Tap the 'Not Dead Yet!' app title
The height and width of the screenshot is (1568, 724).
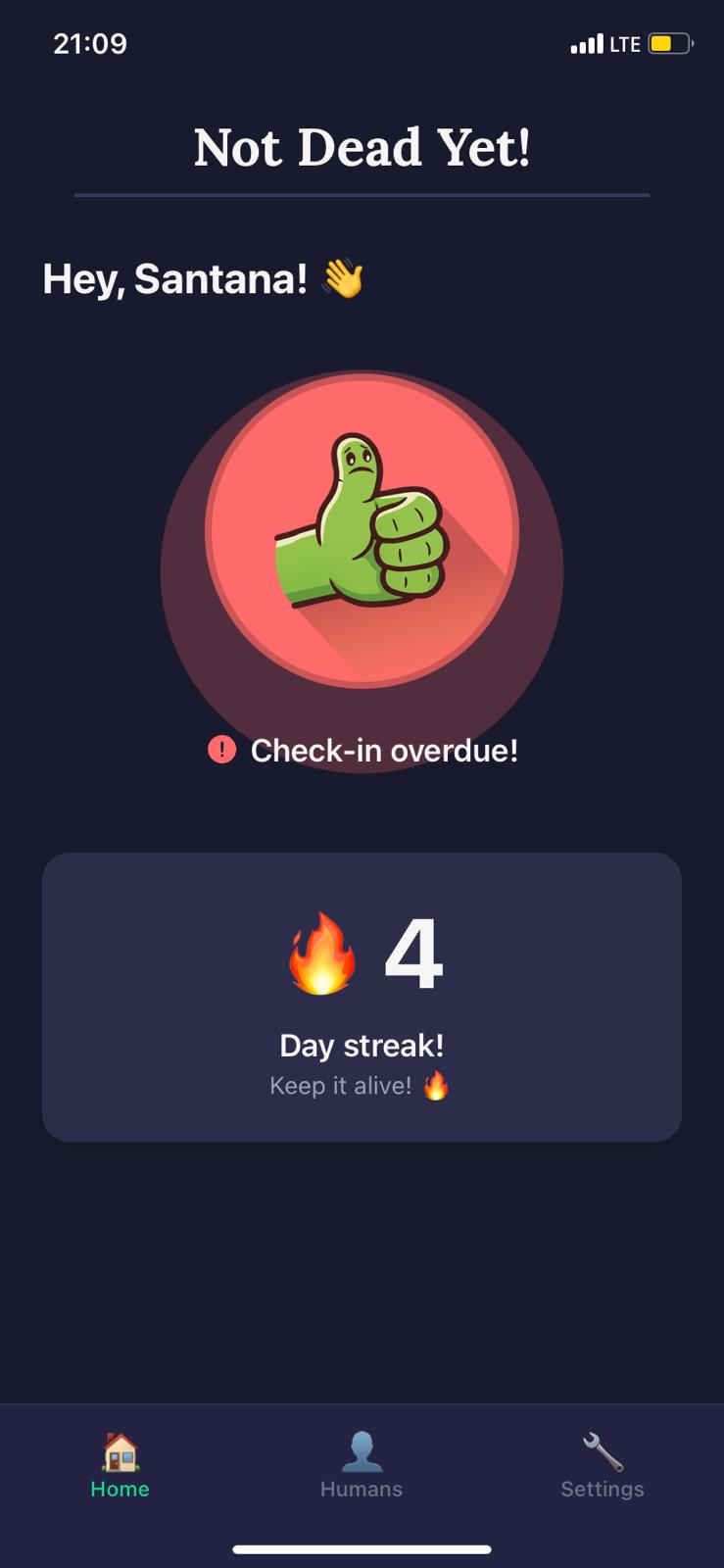(362, 147)
